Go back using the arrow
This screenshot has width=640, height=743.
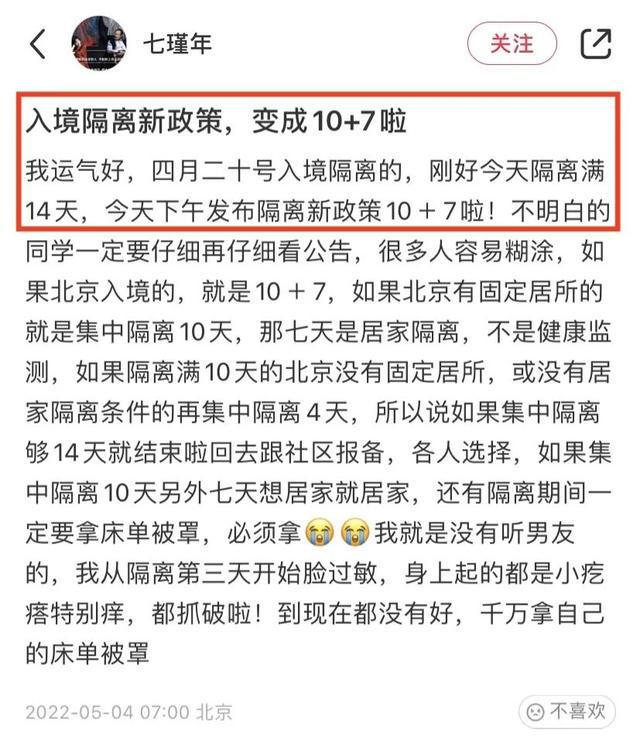[x=38, y=44]
